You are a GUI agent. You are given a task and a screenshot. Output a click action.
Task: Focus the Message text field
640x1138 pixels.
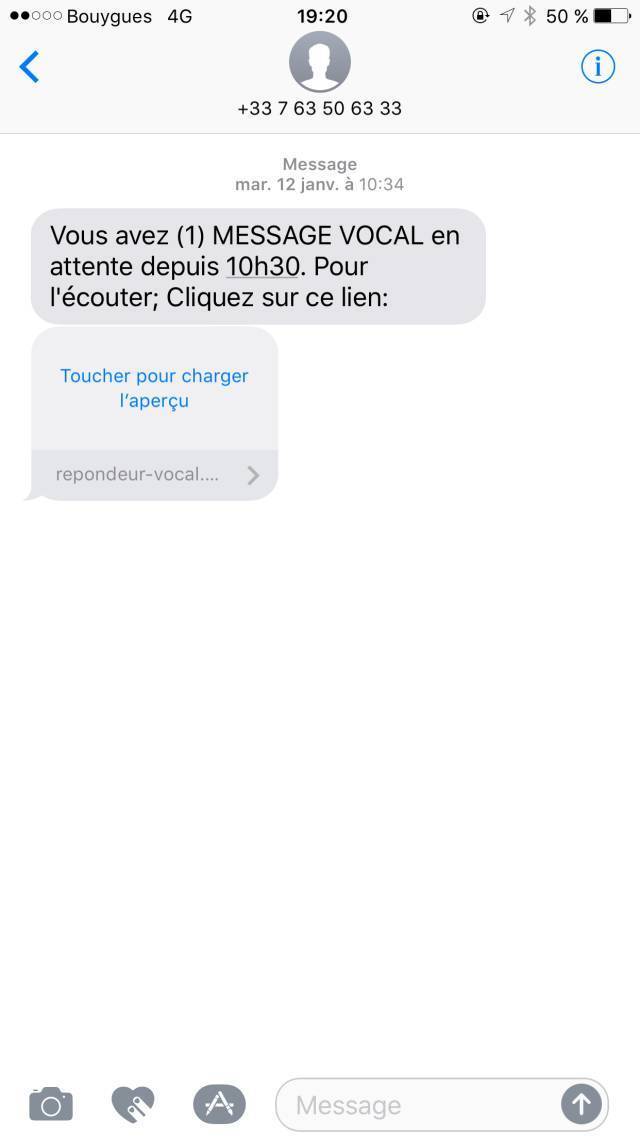(420, 1105)
